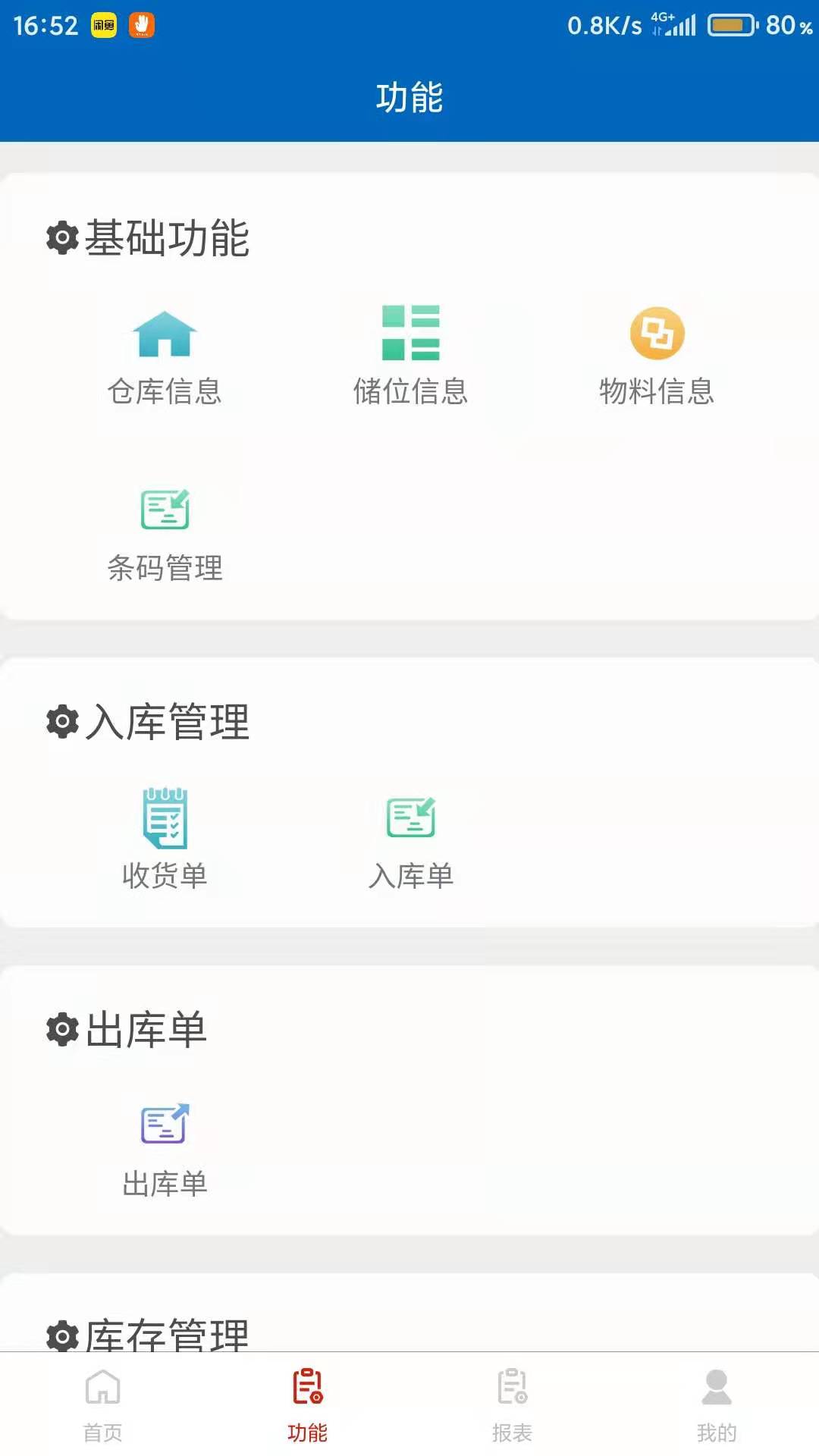Open the 闲鱼 app icon in status bar
This screenshot has width=819, height=1456.
click(105, 25)
